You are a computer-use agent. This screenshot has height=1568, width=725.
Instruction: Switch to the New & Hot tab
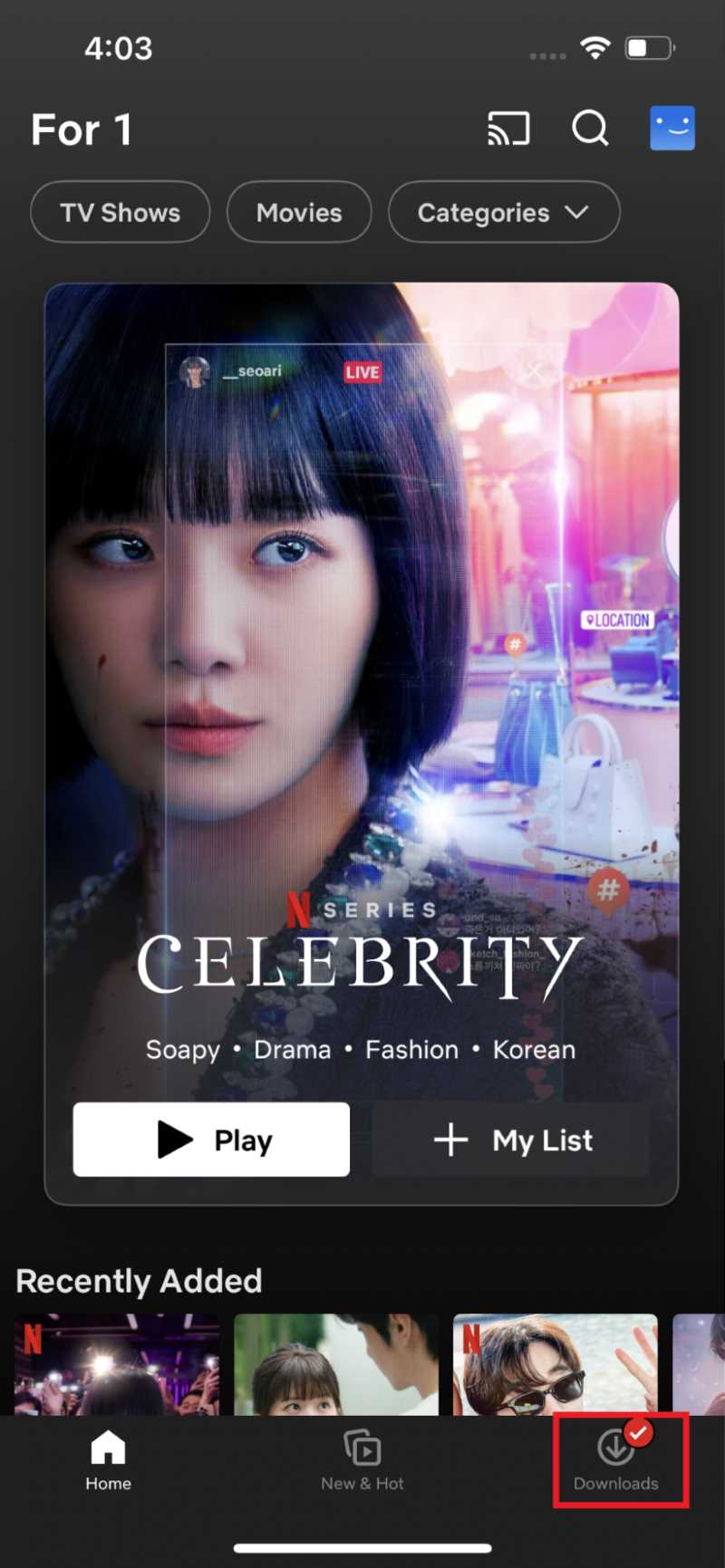pos(362,1460)
